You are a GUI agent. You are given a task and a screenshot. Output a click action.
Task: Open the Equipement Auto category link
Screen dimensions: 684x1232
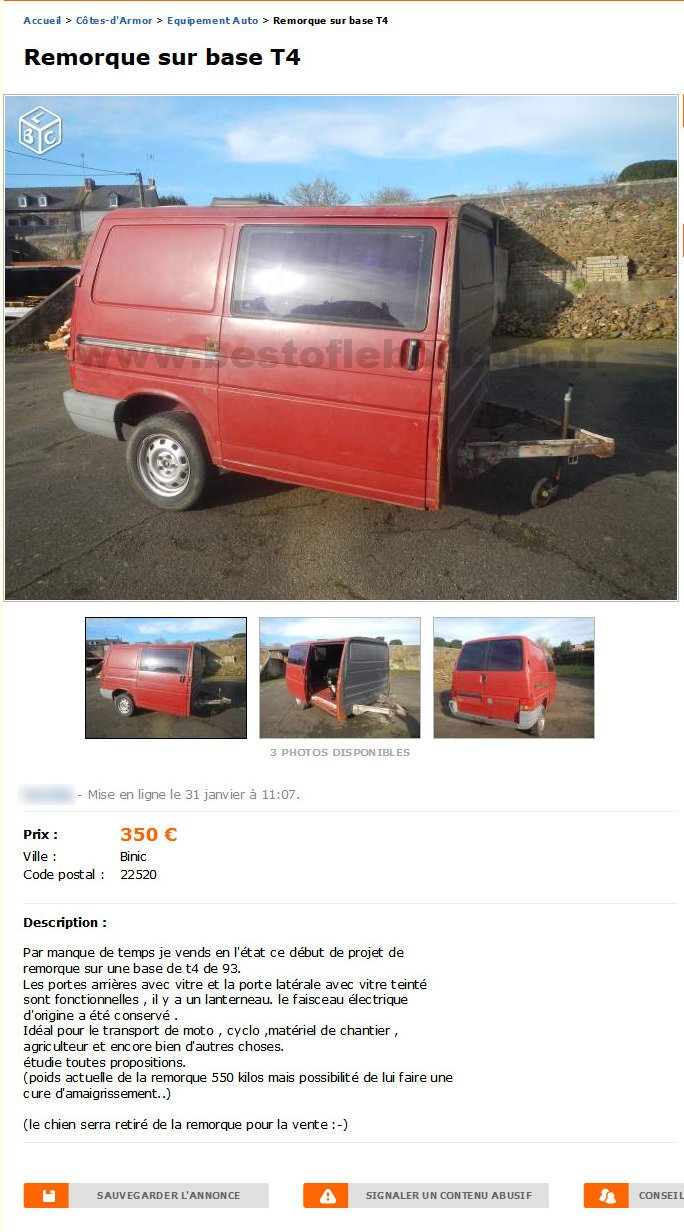click(212, 20)
